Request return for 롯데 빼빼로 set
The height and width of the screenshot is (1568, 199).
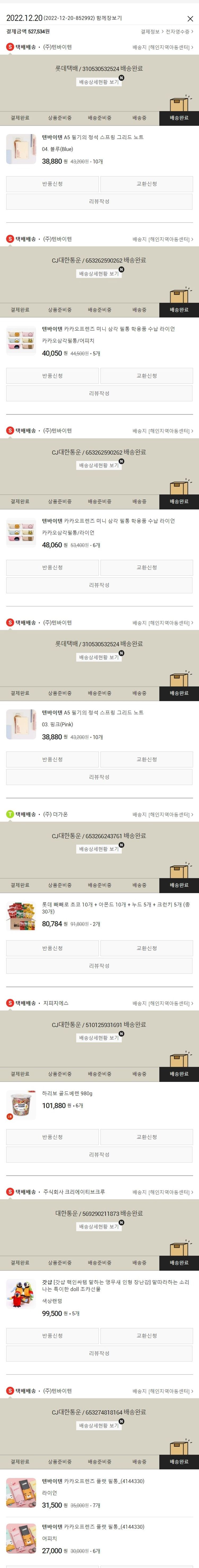(52, 948)
